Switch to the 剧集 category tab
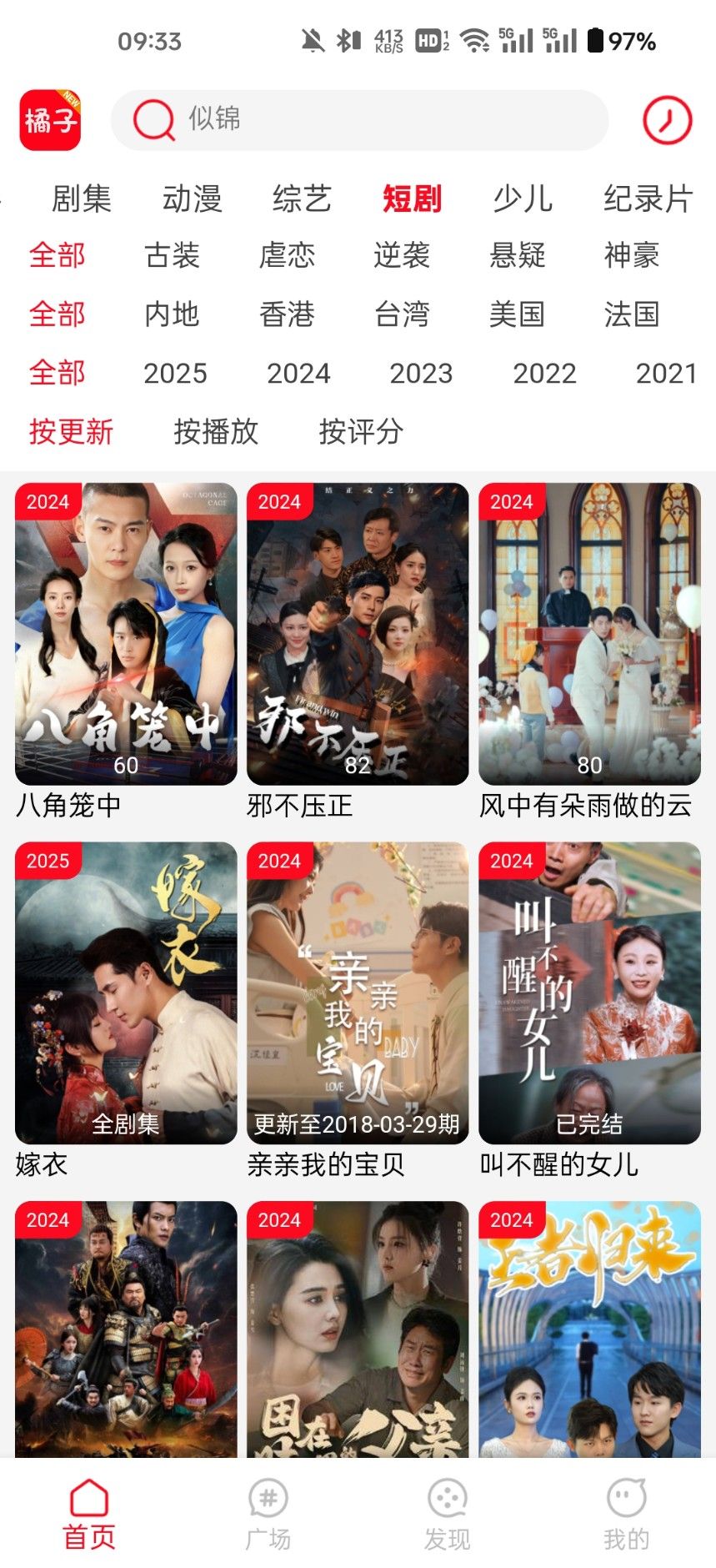Viewport: 716px width, 1568px height. coord(81,199)
